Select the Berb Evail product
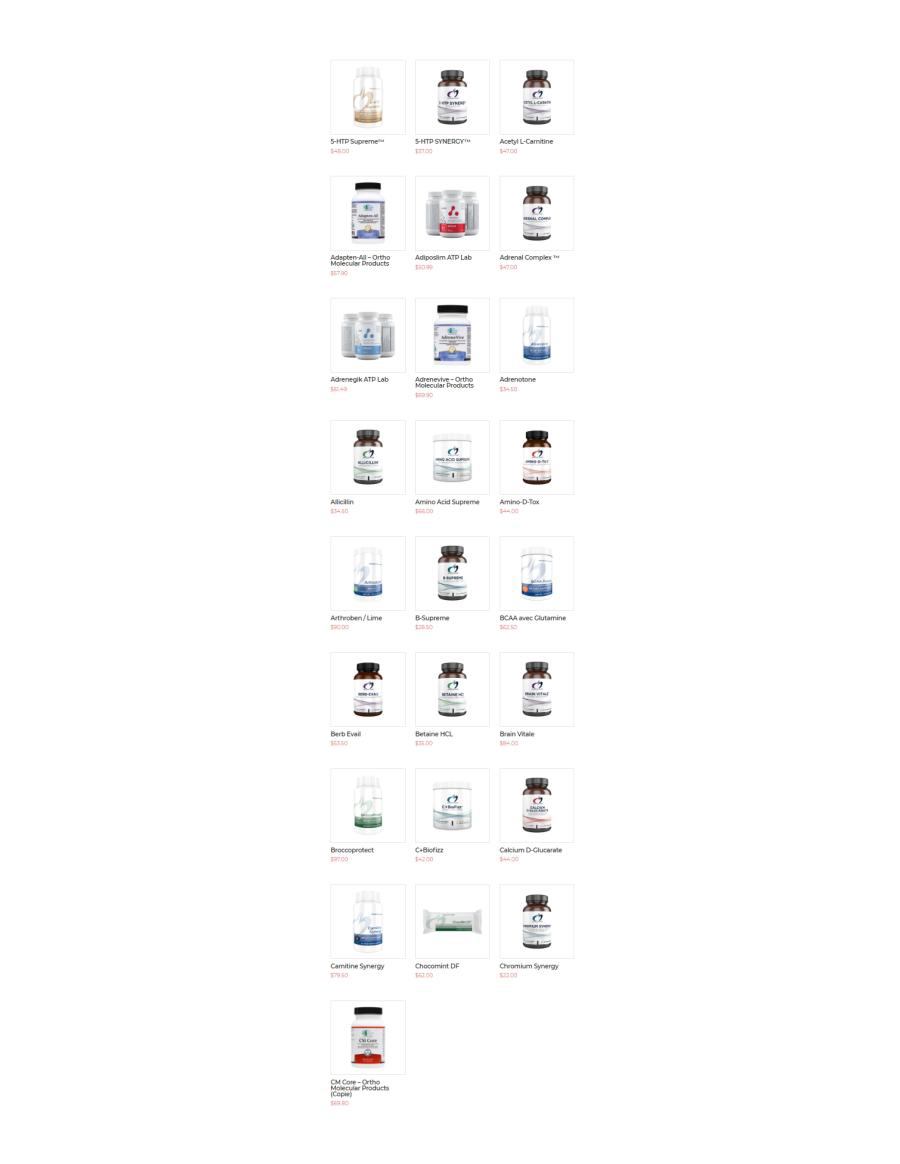Screen dimensions: 900x1164 tap(368, 689)
